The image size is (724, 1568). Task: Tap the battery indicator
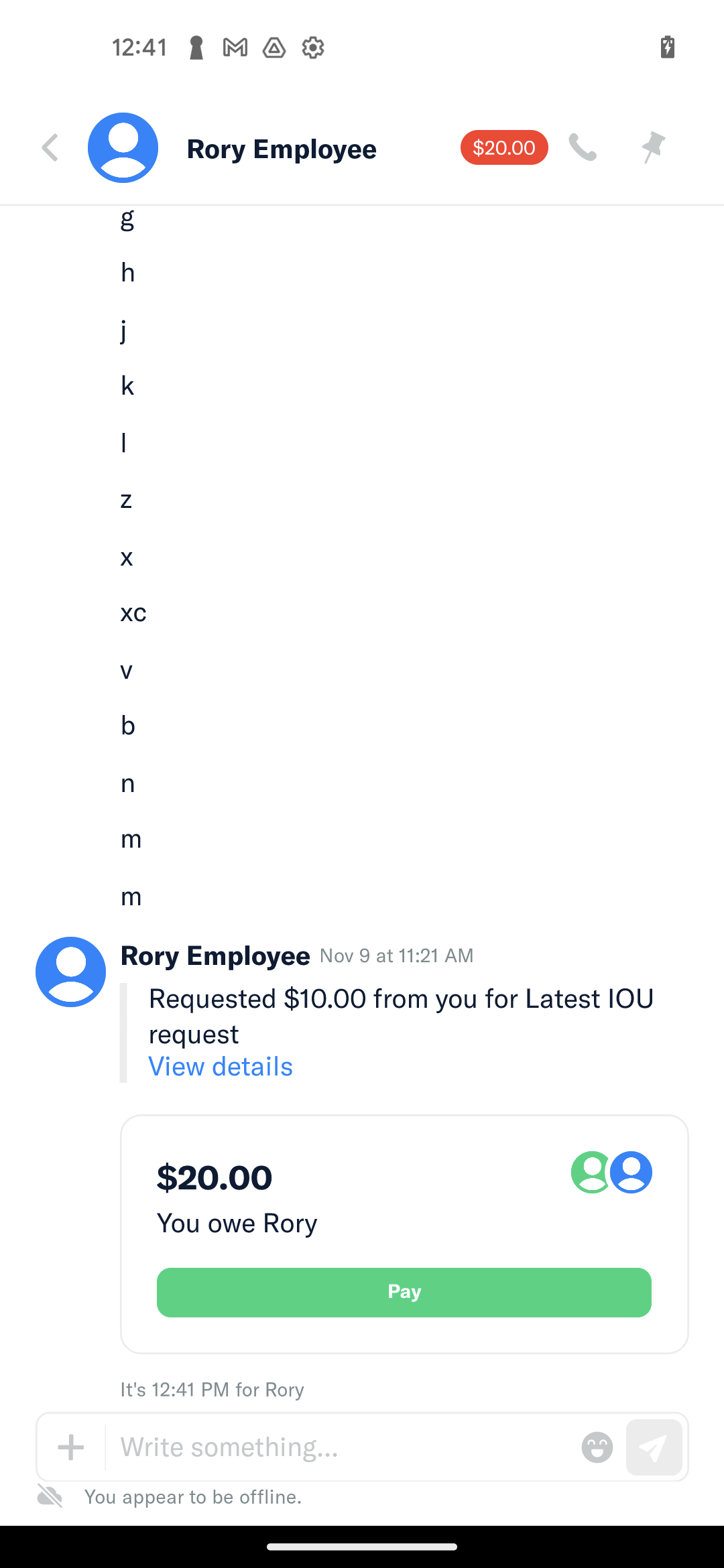point(667,47)
